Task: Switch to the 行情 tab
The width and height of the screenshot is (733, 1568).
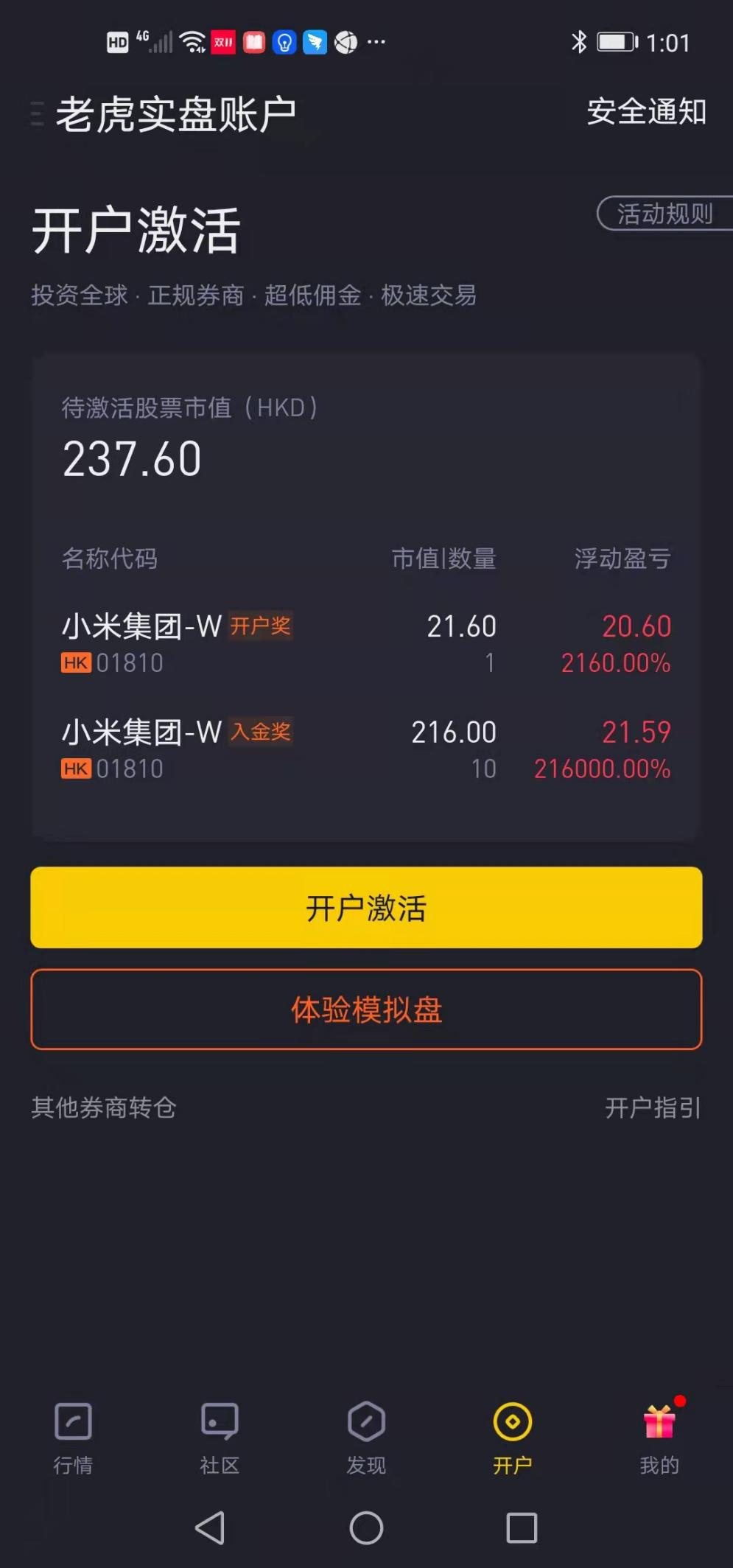Action: 73,1438
